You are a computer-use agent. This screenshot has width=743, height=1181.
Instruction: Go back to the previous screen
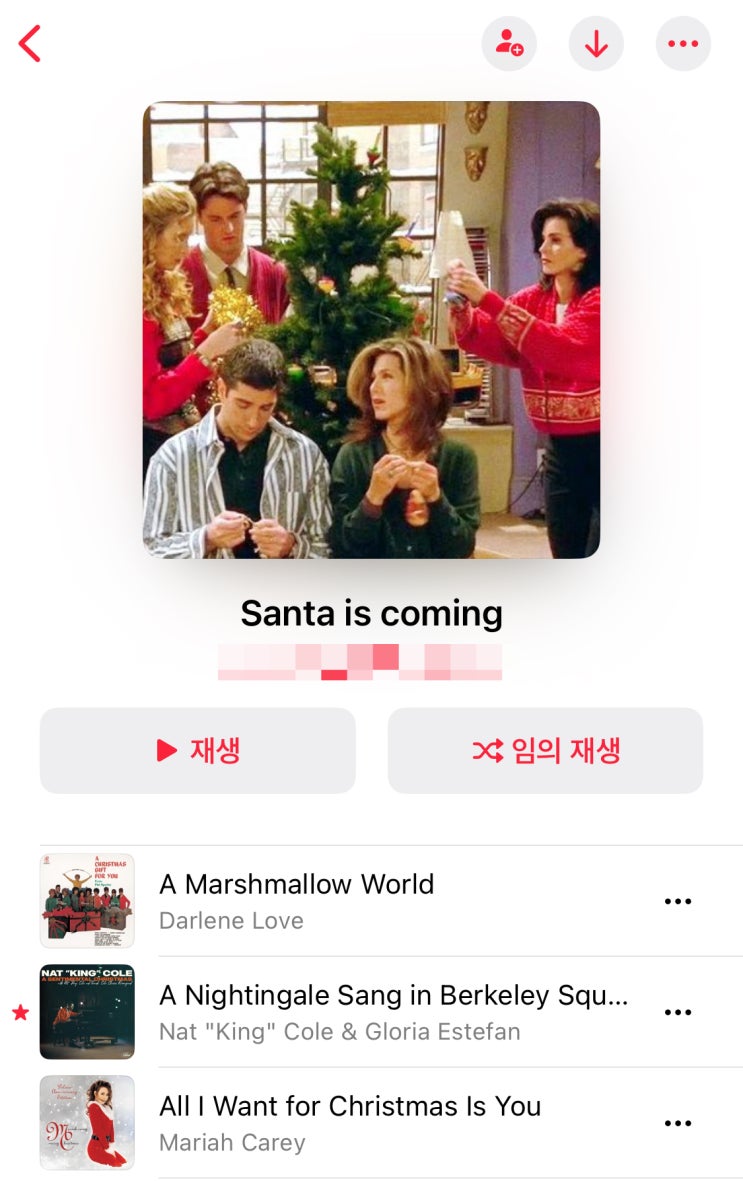pos(30,44)
